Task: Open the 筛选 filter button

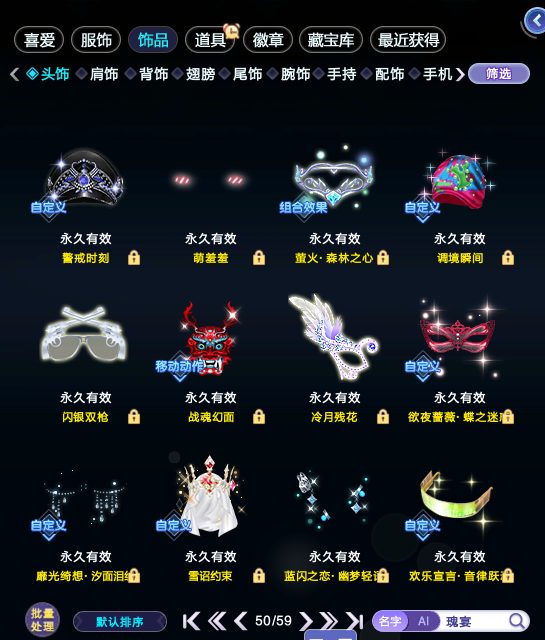Action: coord(499,74)
